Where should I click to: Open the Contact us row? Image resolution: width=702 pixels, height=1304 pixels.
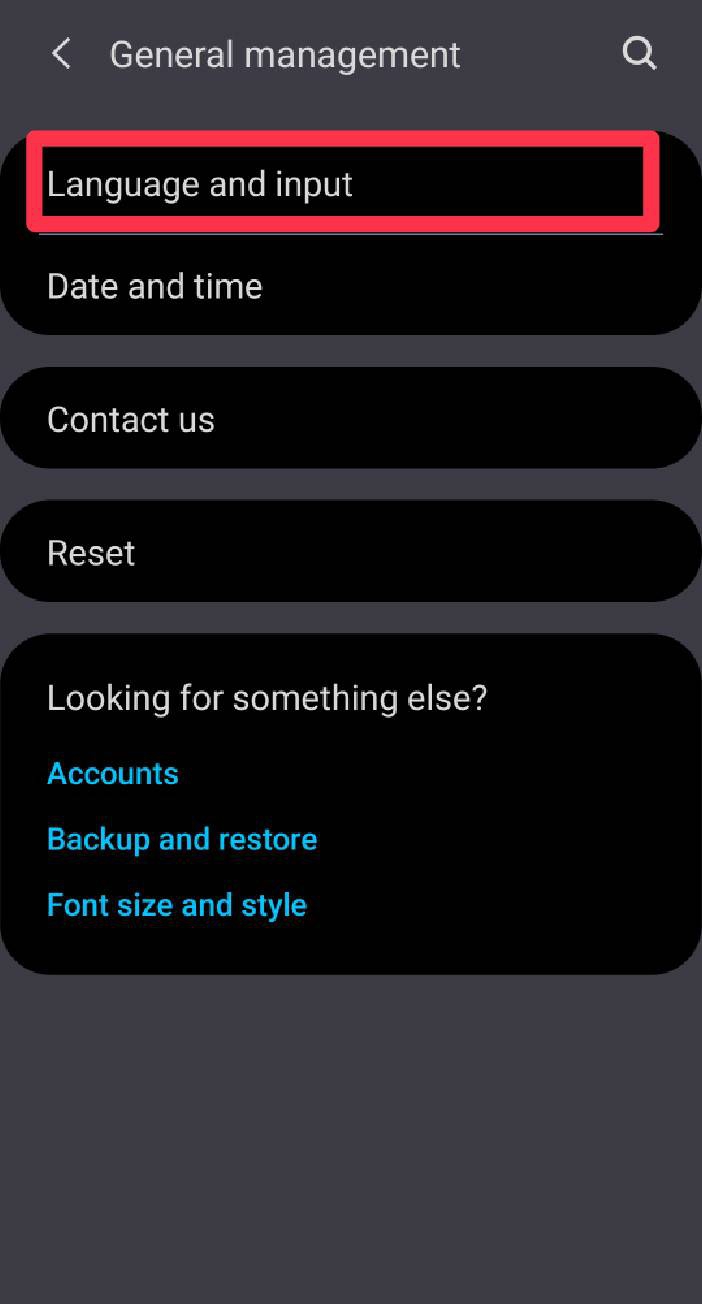pyautogui.click(x=131, y=420)
